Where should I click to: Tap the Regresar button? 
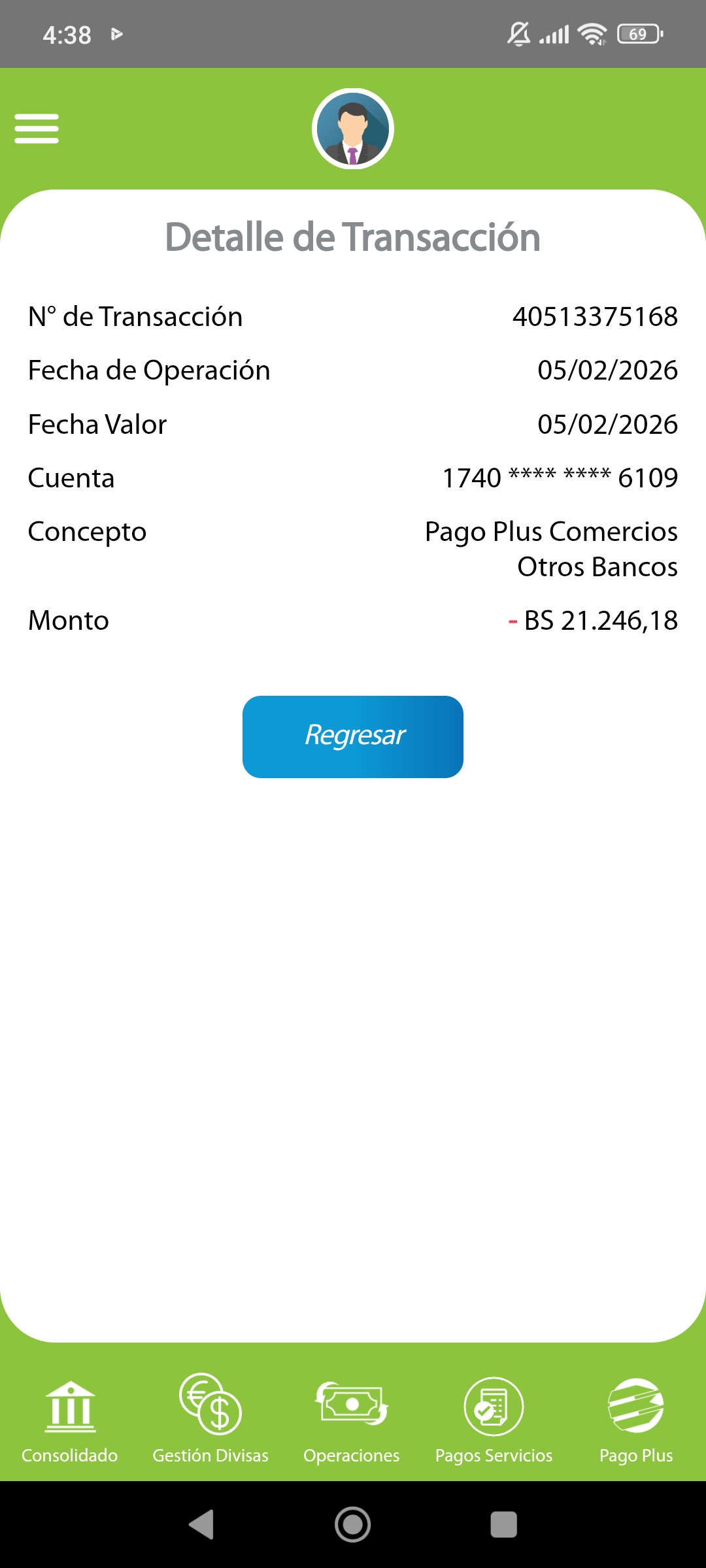pyautogui.click(x=353, y=736)
